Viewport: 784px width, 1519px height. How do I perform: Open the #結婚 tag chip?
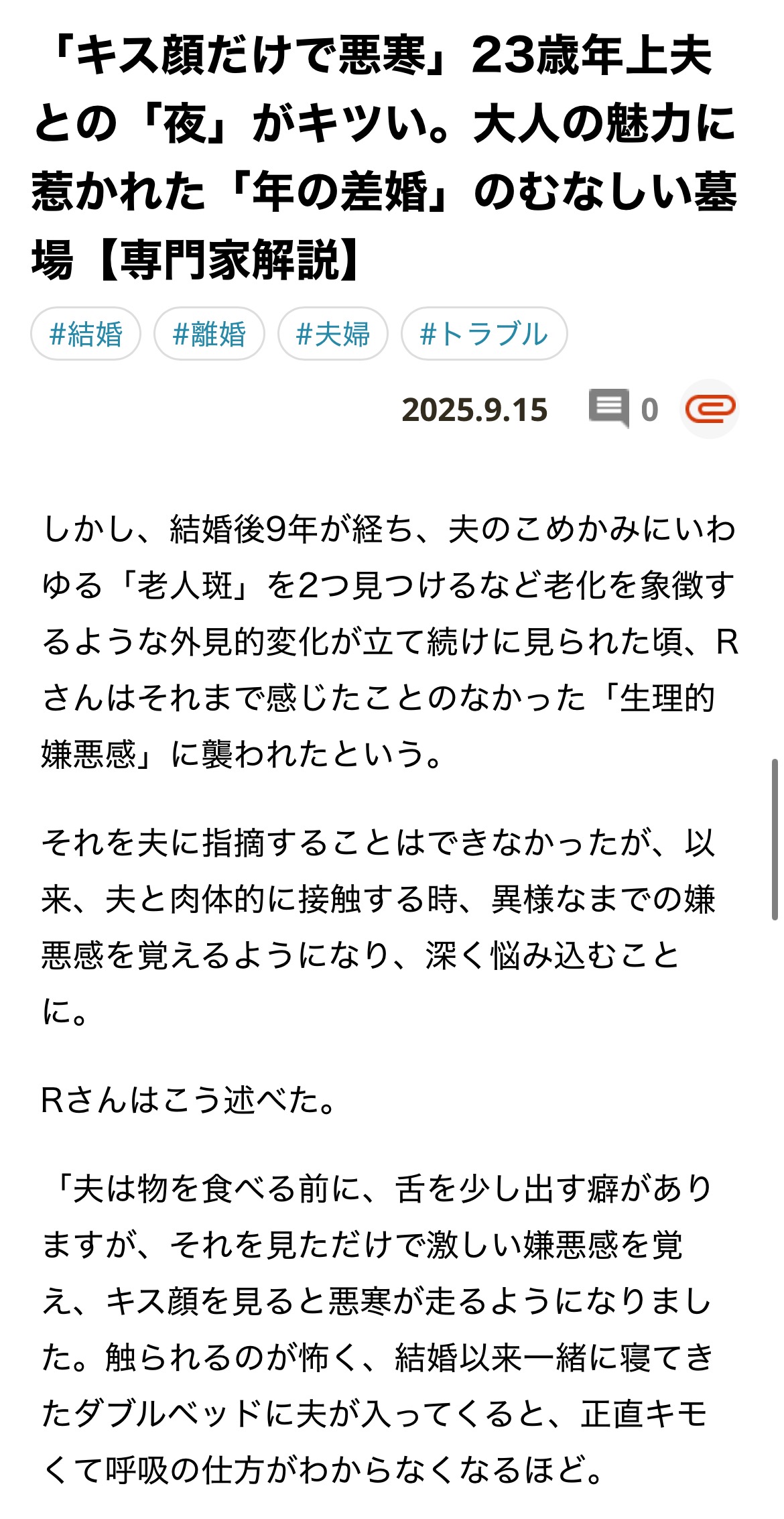click(86, 334)
